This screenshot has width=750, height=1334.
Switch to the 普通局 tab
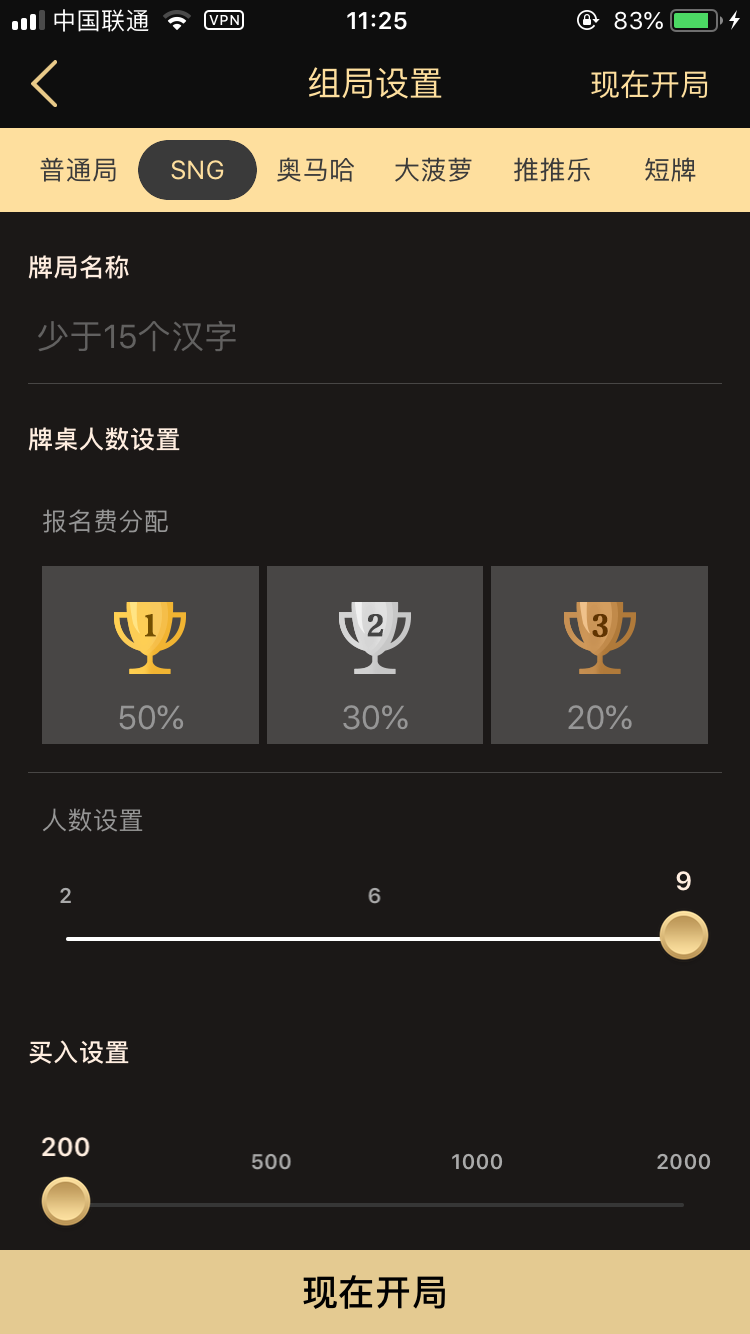tap(78, 170)
